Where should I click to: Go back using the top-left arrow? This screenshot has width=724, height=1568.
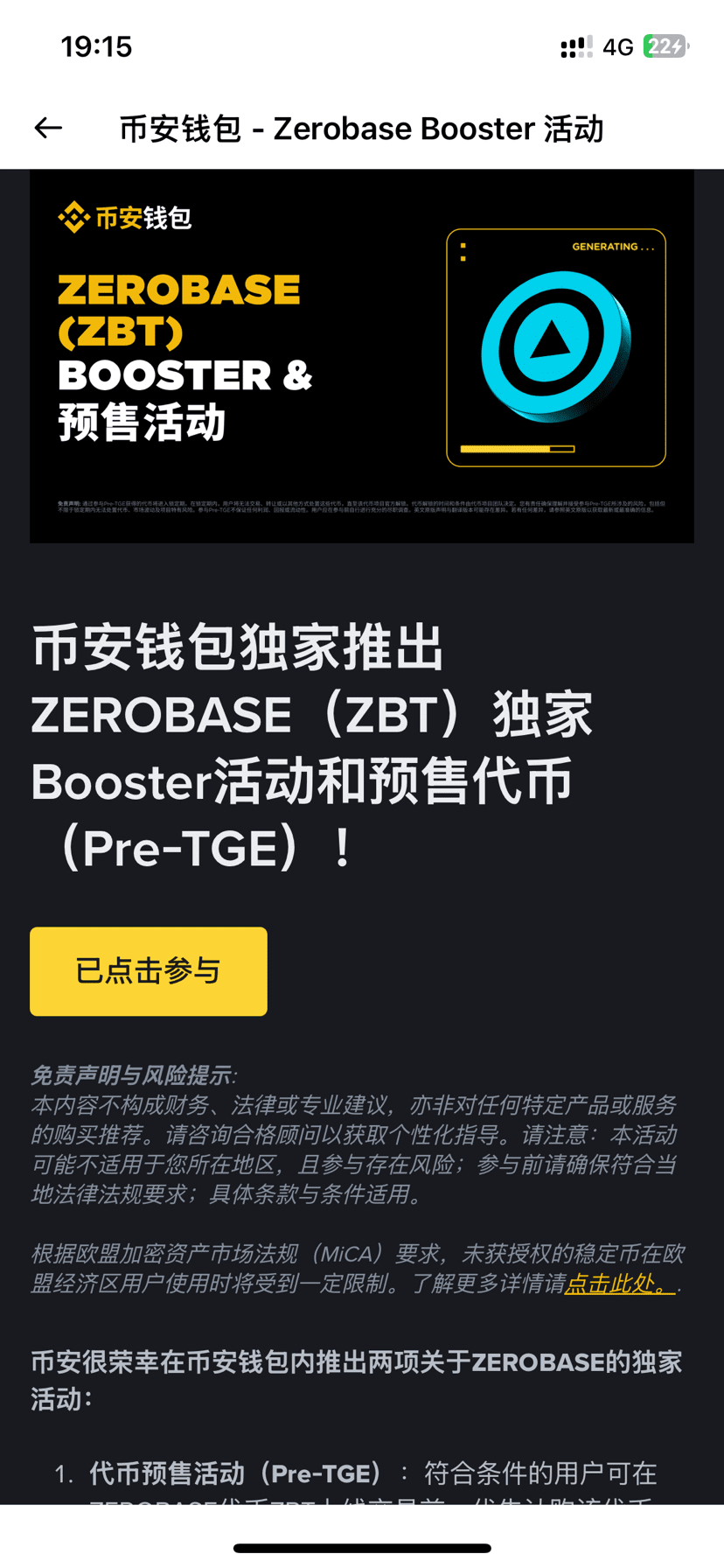tap(48, 129)
